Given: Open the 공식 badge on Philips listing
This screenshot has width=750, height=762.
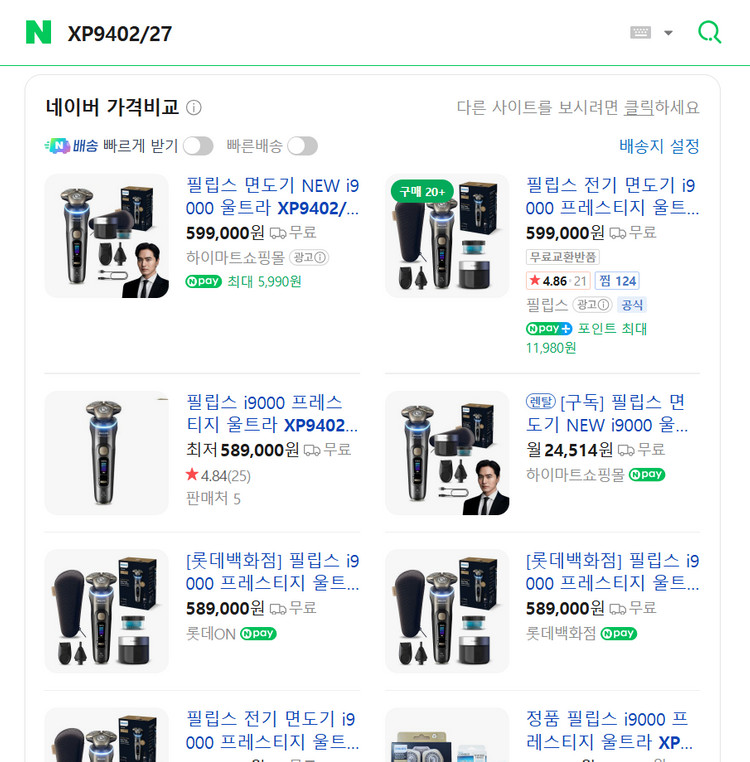Looking at the screenshot, I should [632, 305].
